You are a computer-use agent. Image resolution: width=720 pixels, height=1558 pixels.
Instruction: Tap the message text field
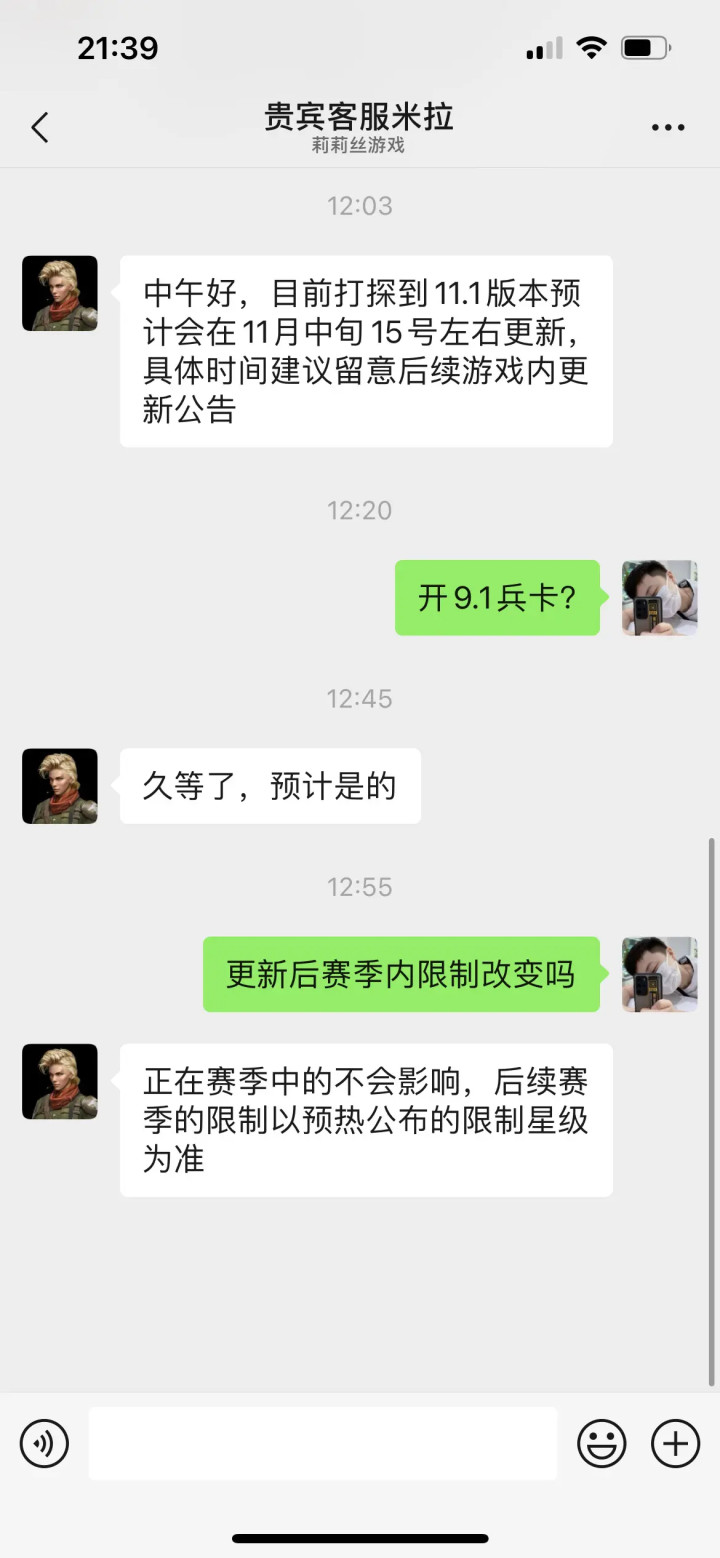323,1443
